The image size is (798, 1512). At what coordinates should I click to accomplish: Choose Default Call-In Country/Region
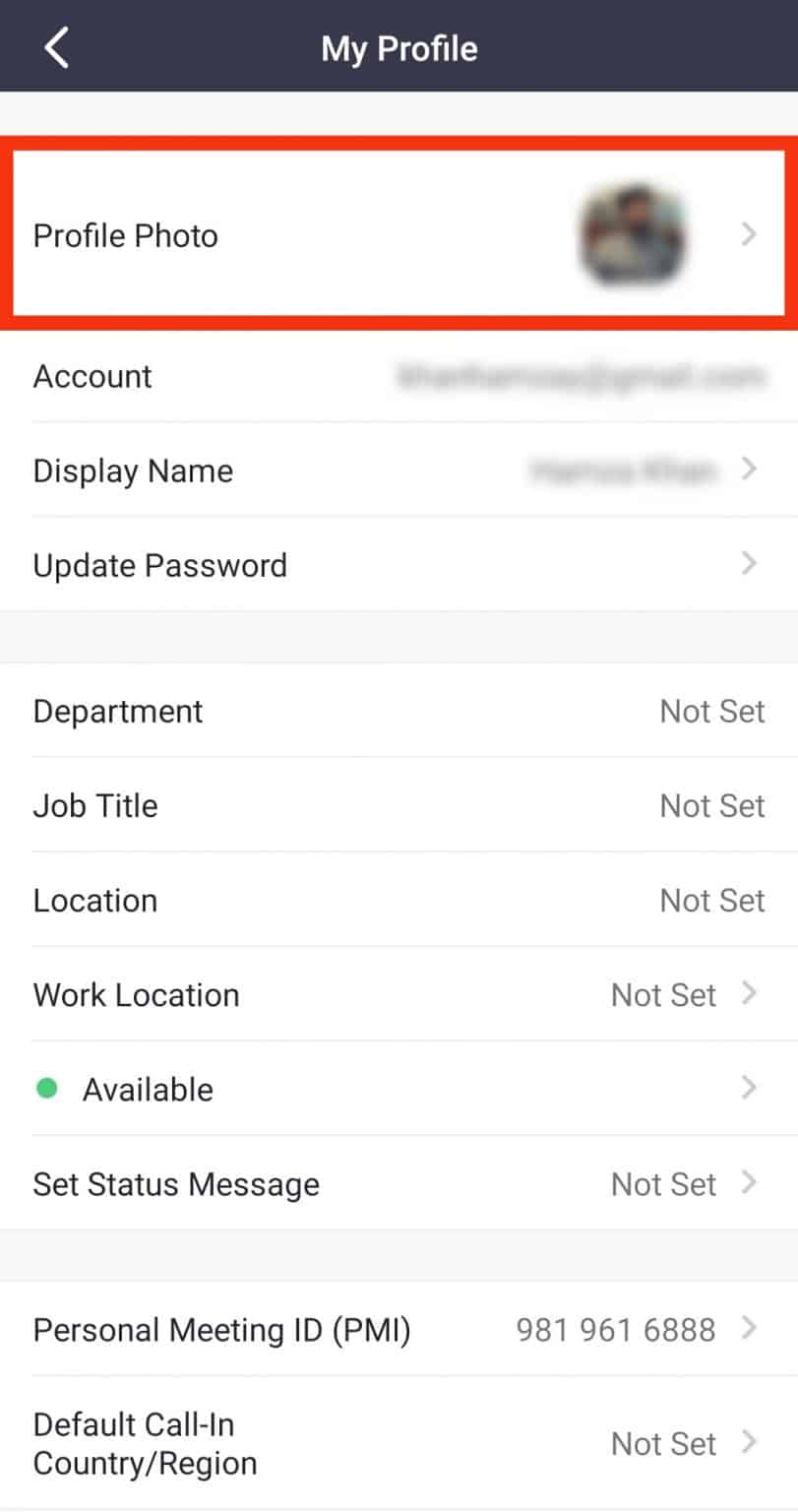point(399,1443)
